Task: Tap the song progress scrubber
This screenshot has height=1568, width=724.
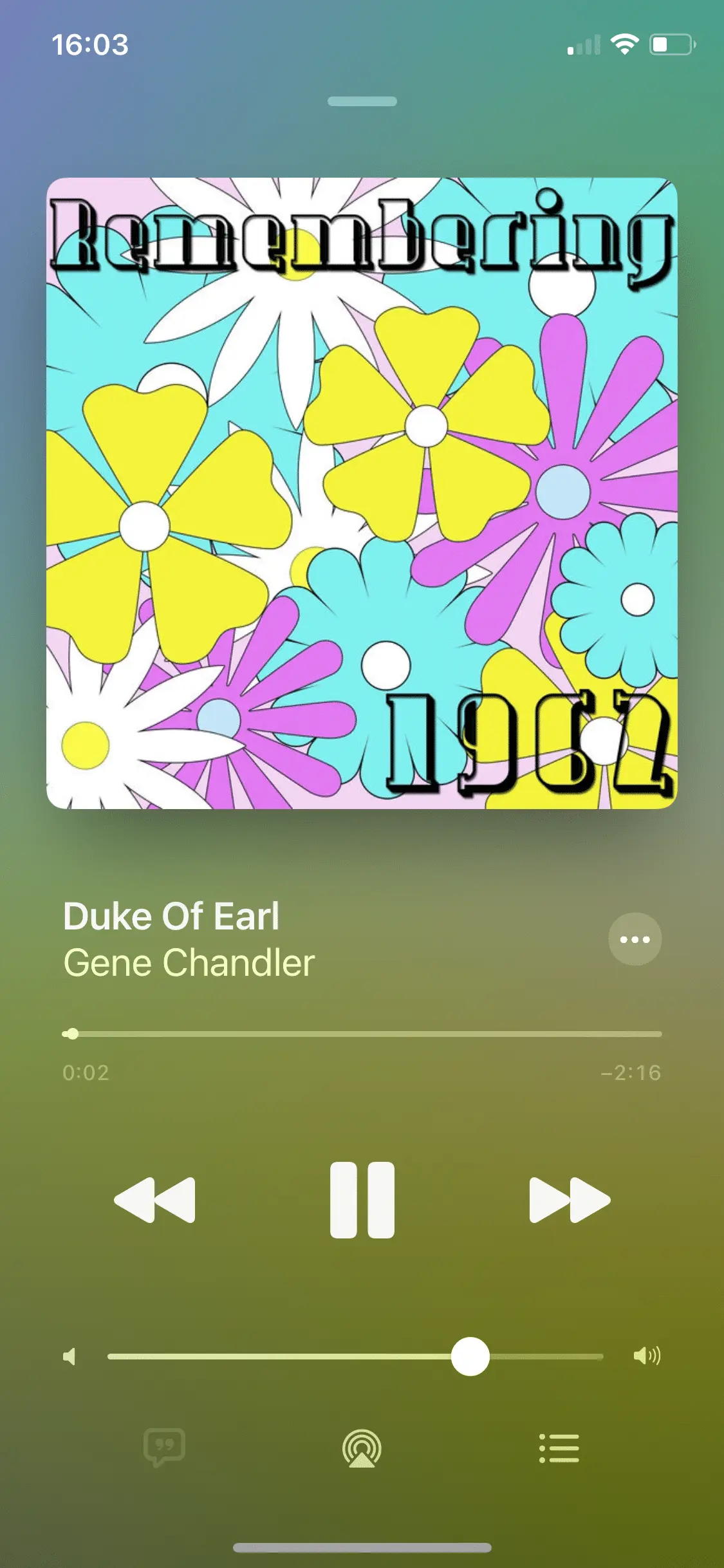Action: pyautogui.click(x=362, y=1034)
